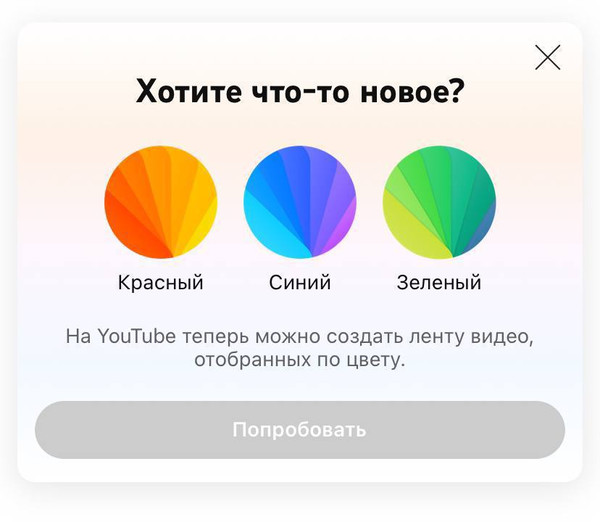Viewport: 600px width, 522px height.
Task: Select the Красный color circle
Action: point(160,203)
